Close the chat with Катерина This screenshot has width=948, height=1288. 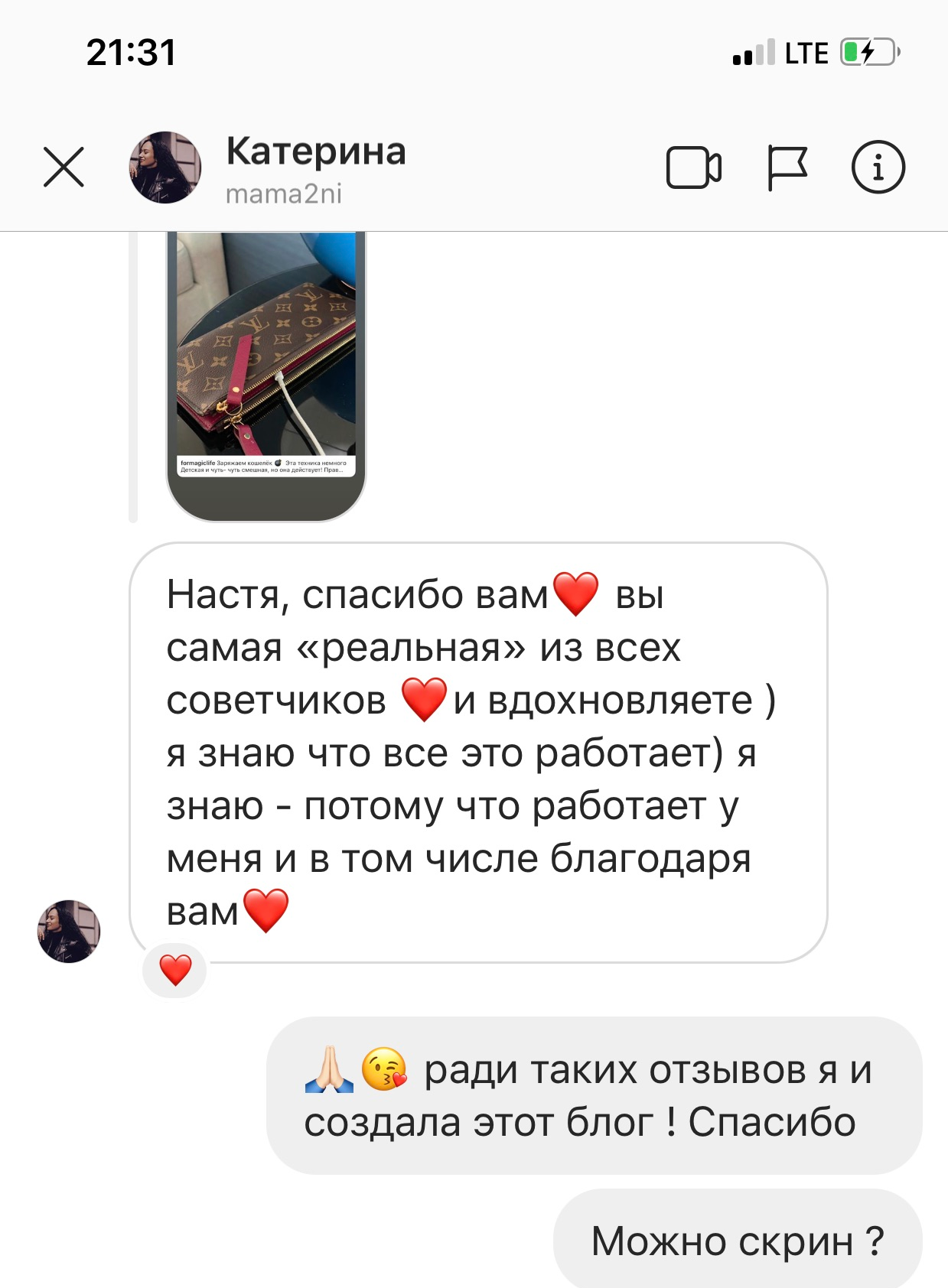(64, 168)
